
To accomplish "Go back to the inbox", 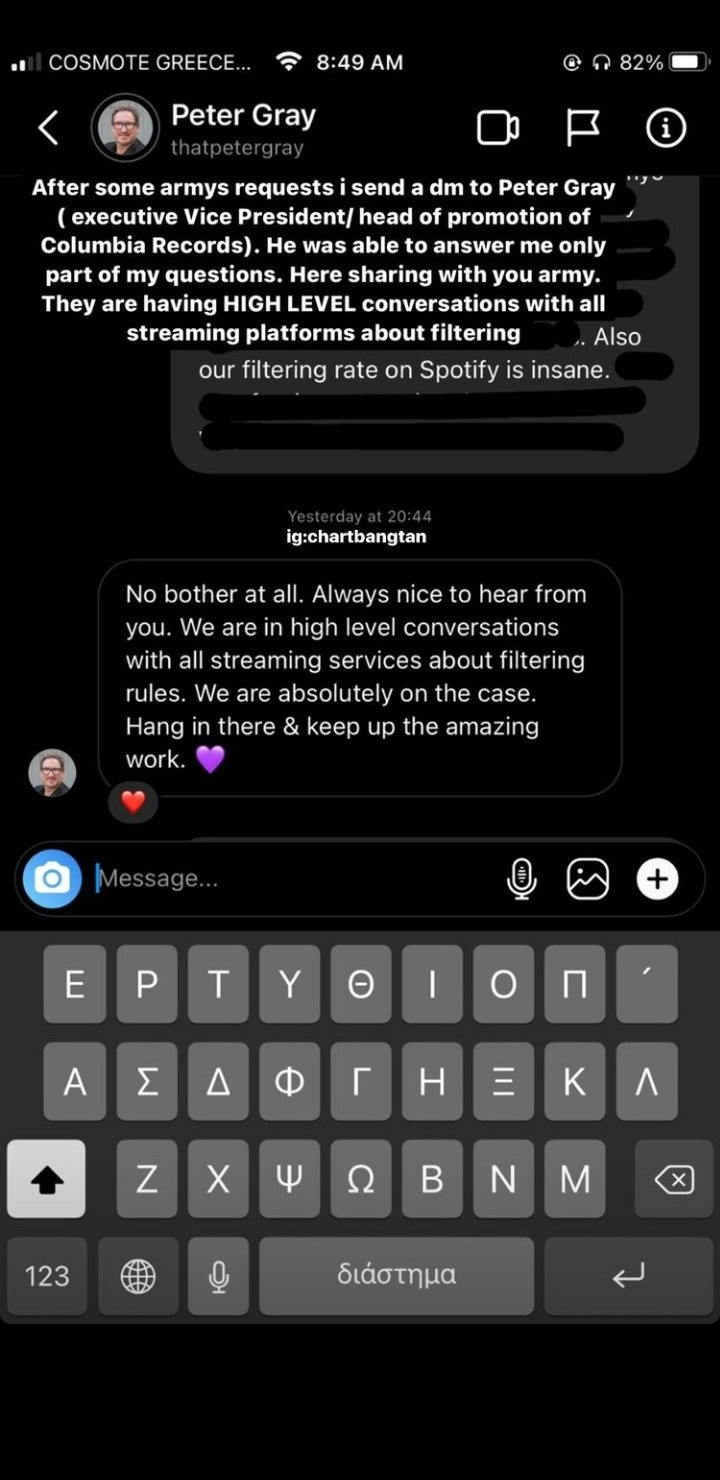I will click(48, 128).
